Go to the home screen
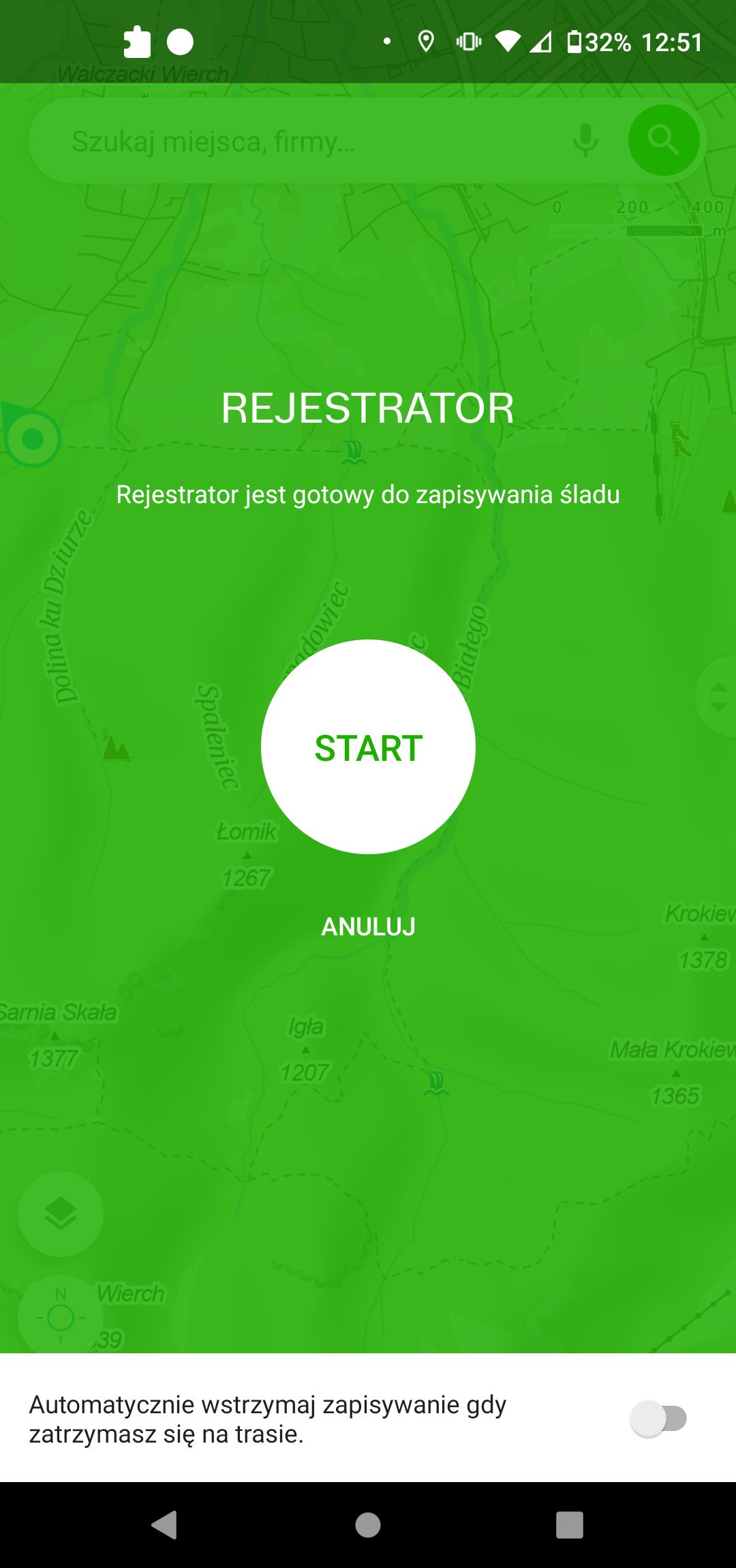 pos(368,1525)
